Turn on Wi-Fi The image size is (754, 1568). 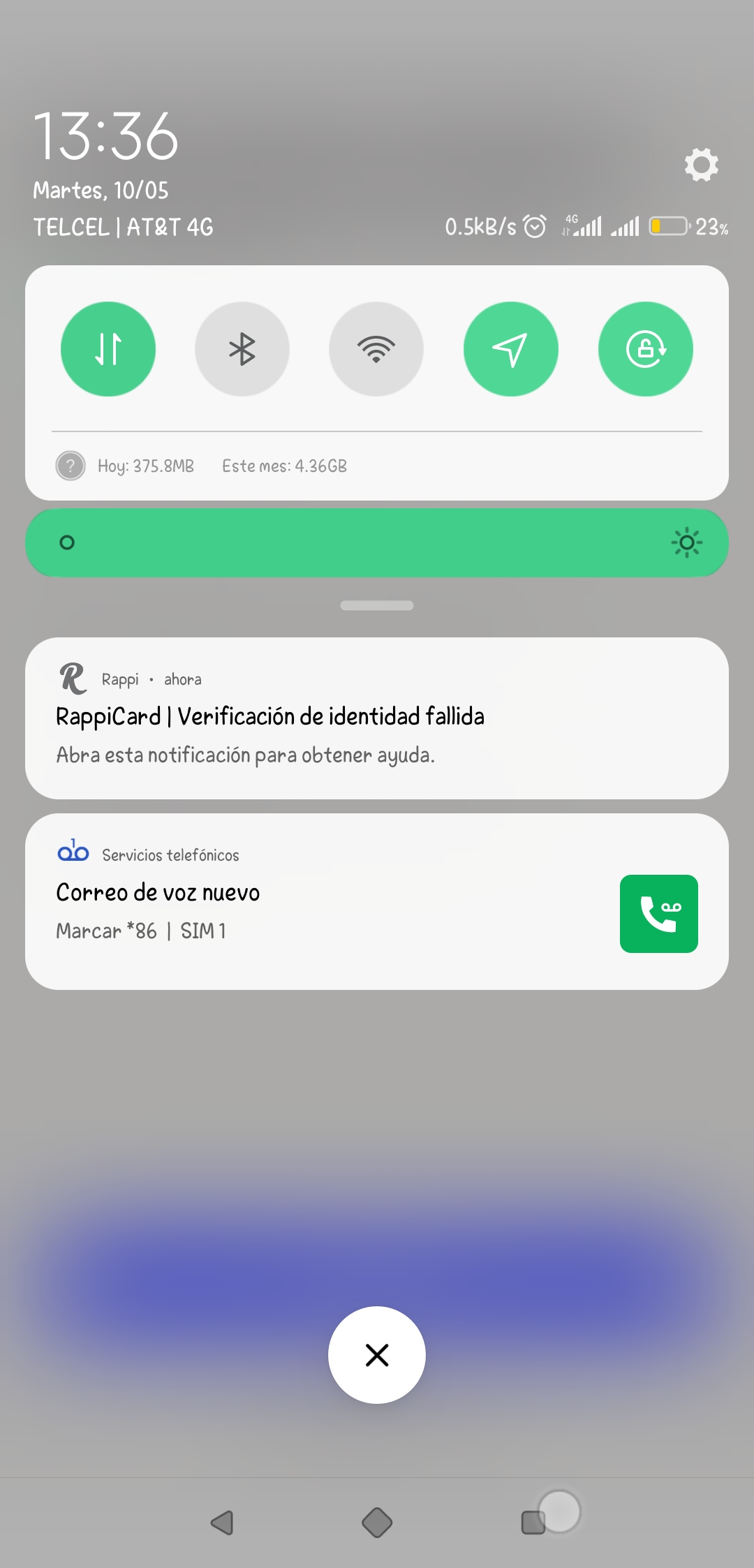[376, 348]
